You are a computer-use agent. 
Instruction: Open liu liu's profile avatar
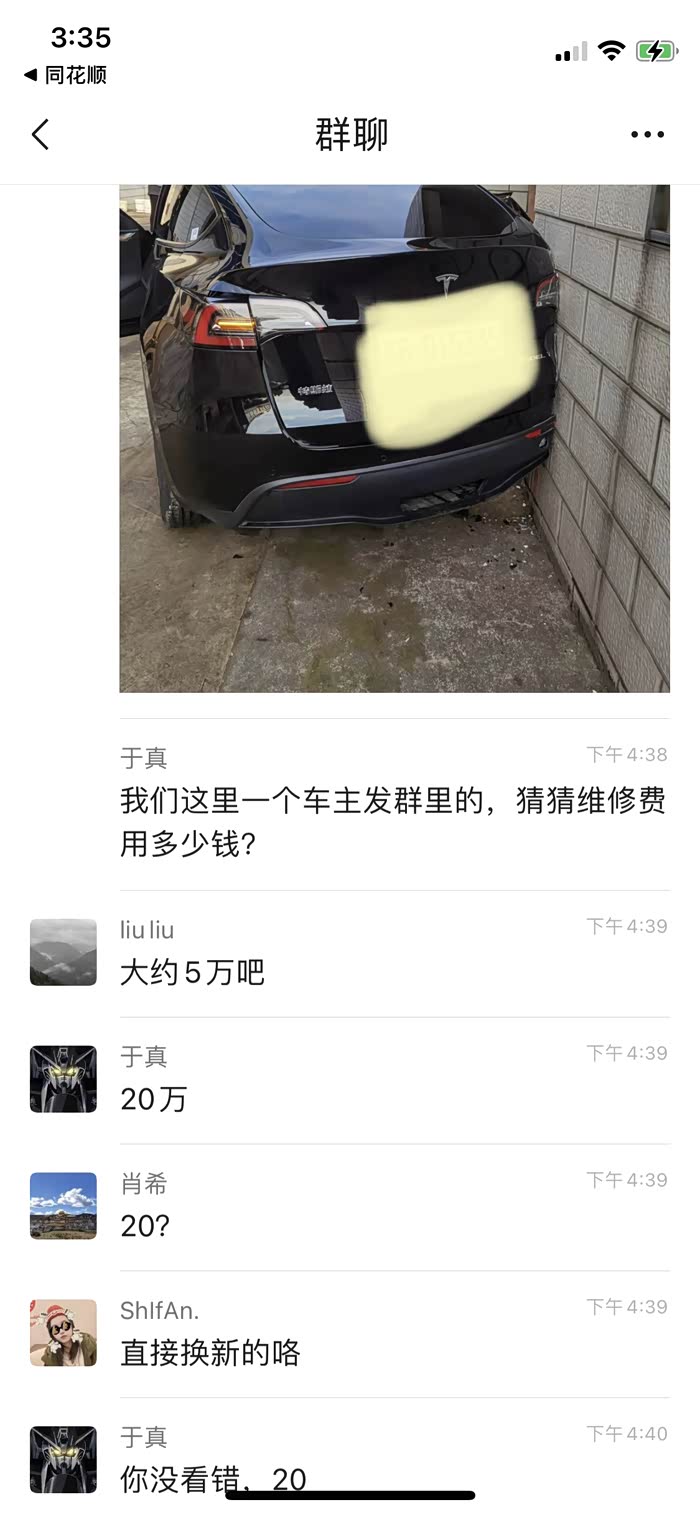click(63, 952)
